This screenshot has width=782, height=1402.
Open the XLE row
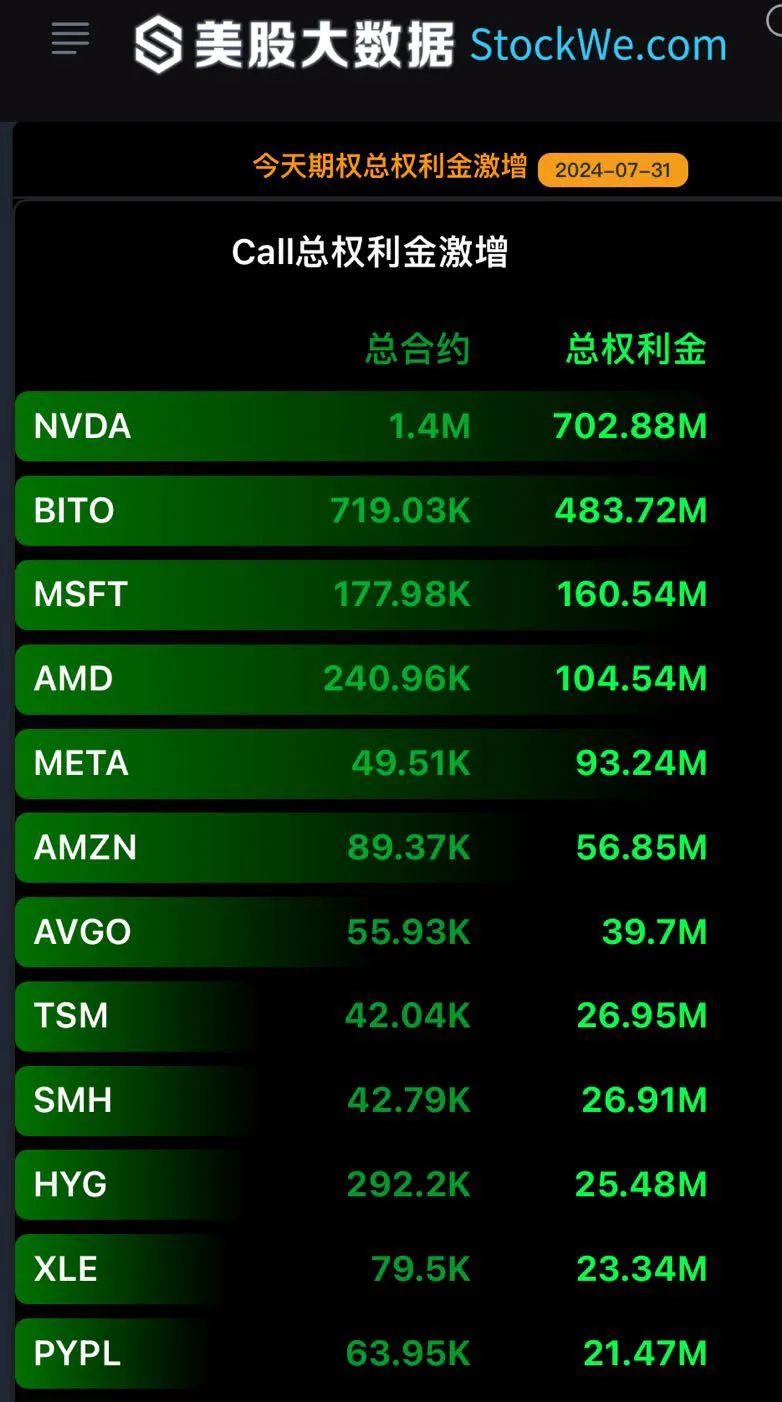[362, 1268]
